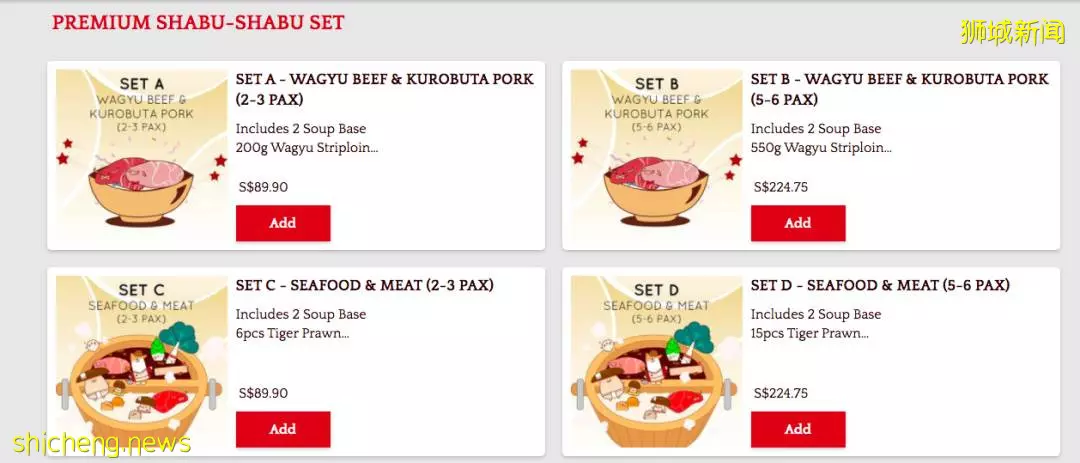Add Set C Seafood & Meat 2-3 pax
Screen dimensions: 1080x463
coord(283,429)
